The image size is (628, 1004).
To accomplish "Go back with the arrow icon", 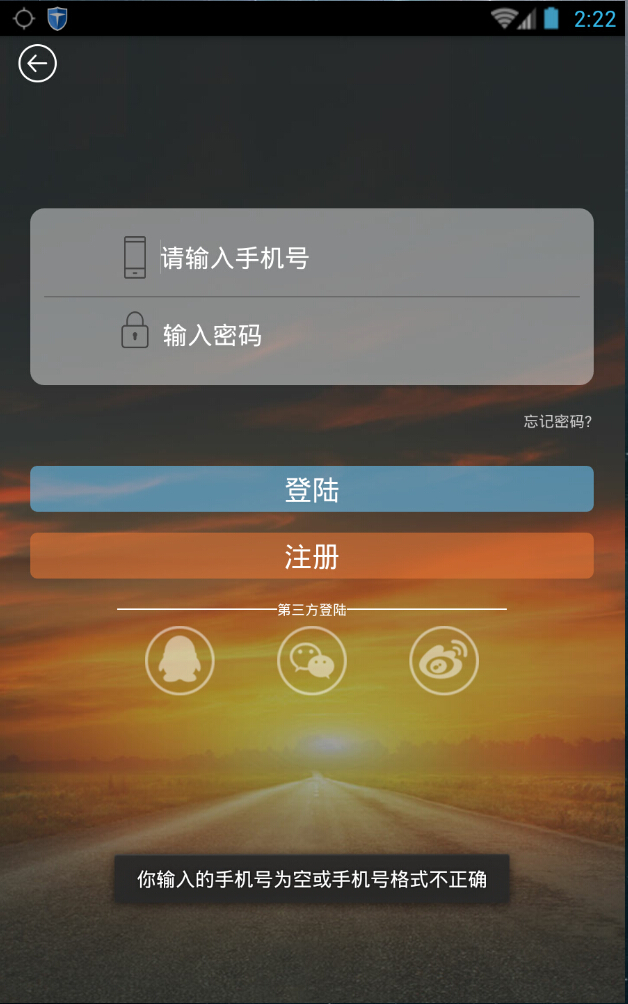I will 37,64.
